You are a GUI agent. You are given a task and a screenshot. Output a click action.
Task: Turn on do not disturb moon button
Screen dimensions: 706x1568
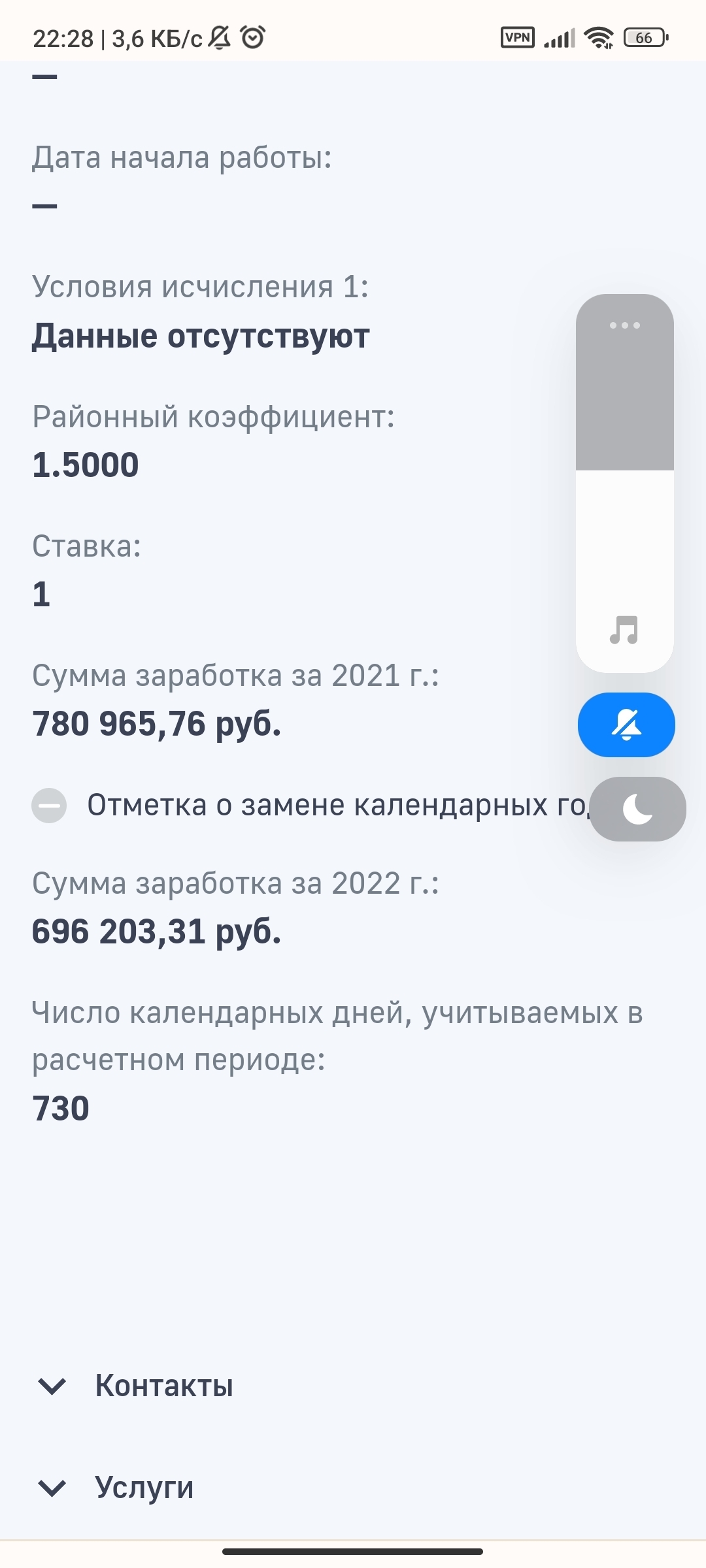pos(637,809)
